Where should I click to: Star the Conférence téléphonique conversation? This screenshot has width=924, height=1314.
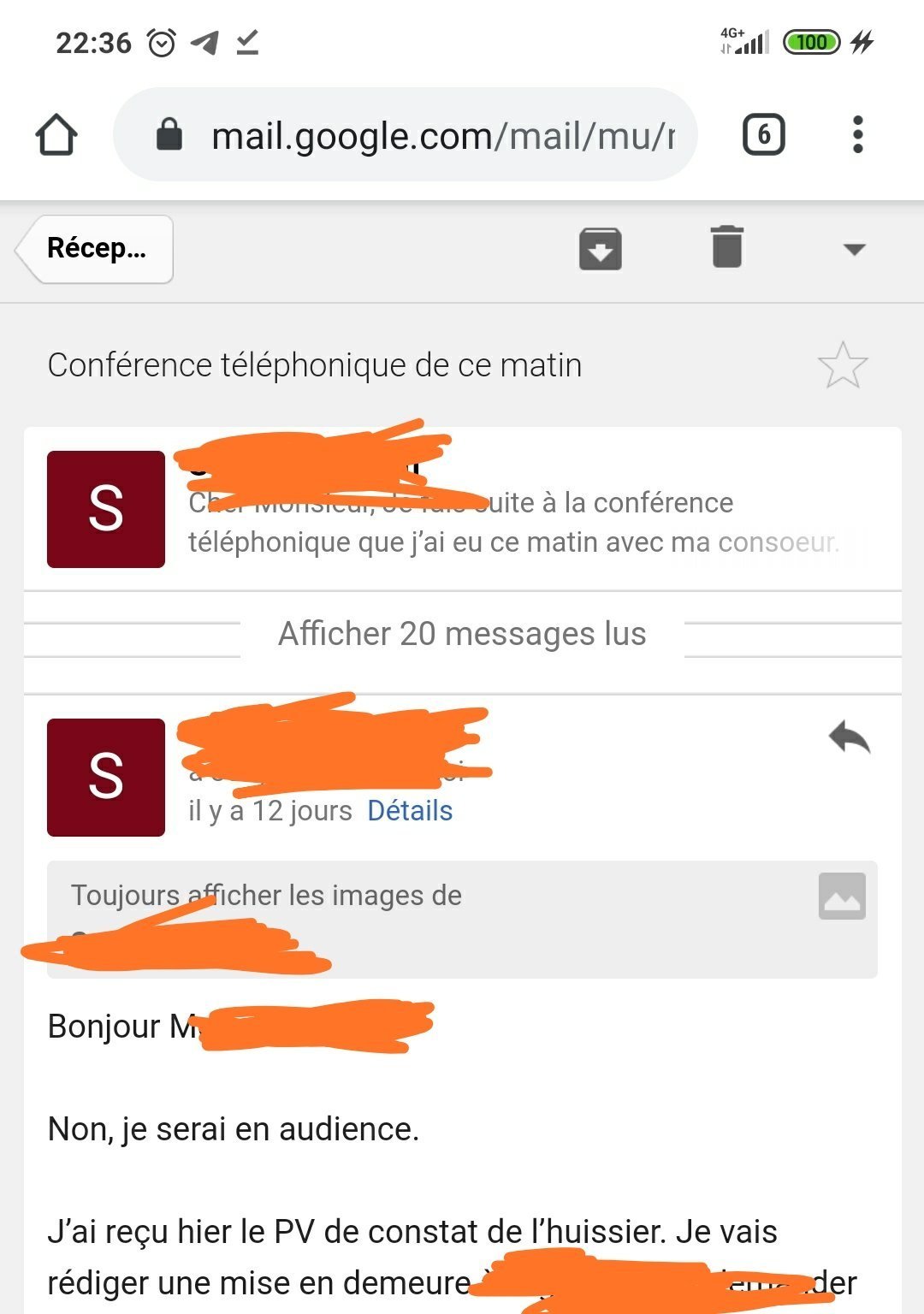(843, 365)
